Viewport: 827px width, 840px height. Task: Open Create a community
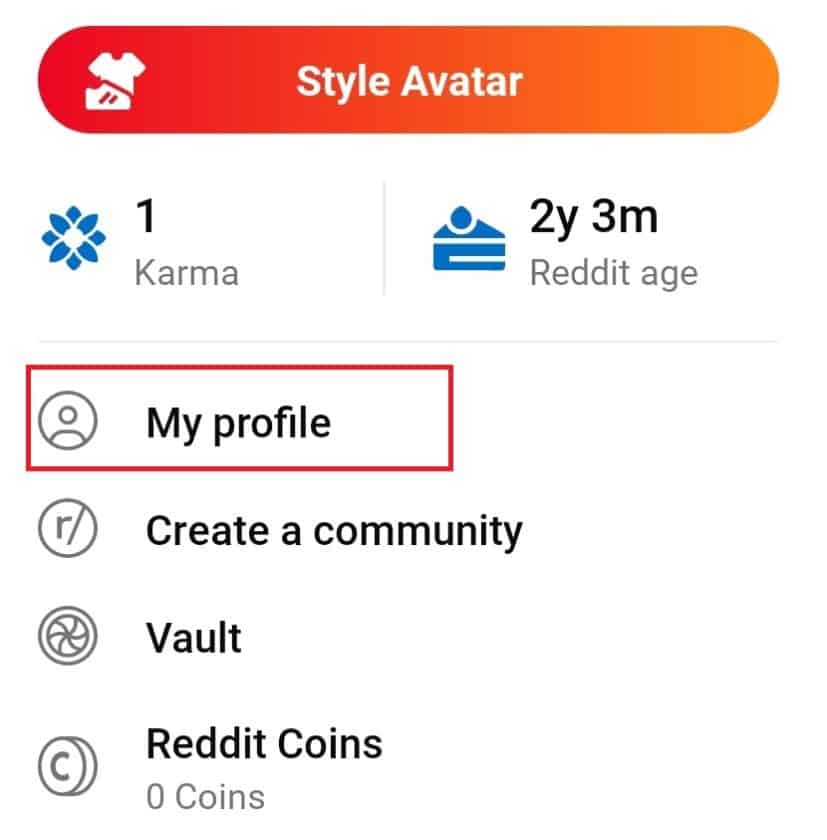click(x=332, y=529)
